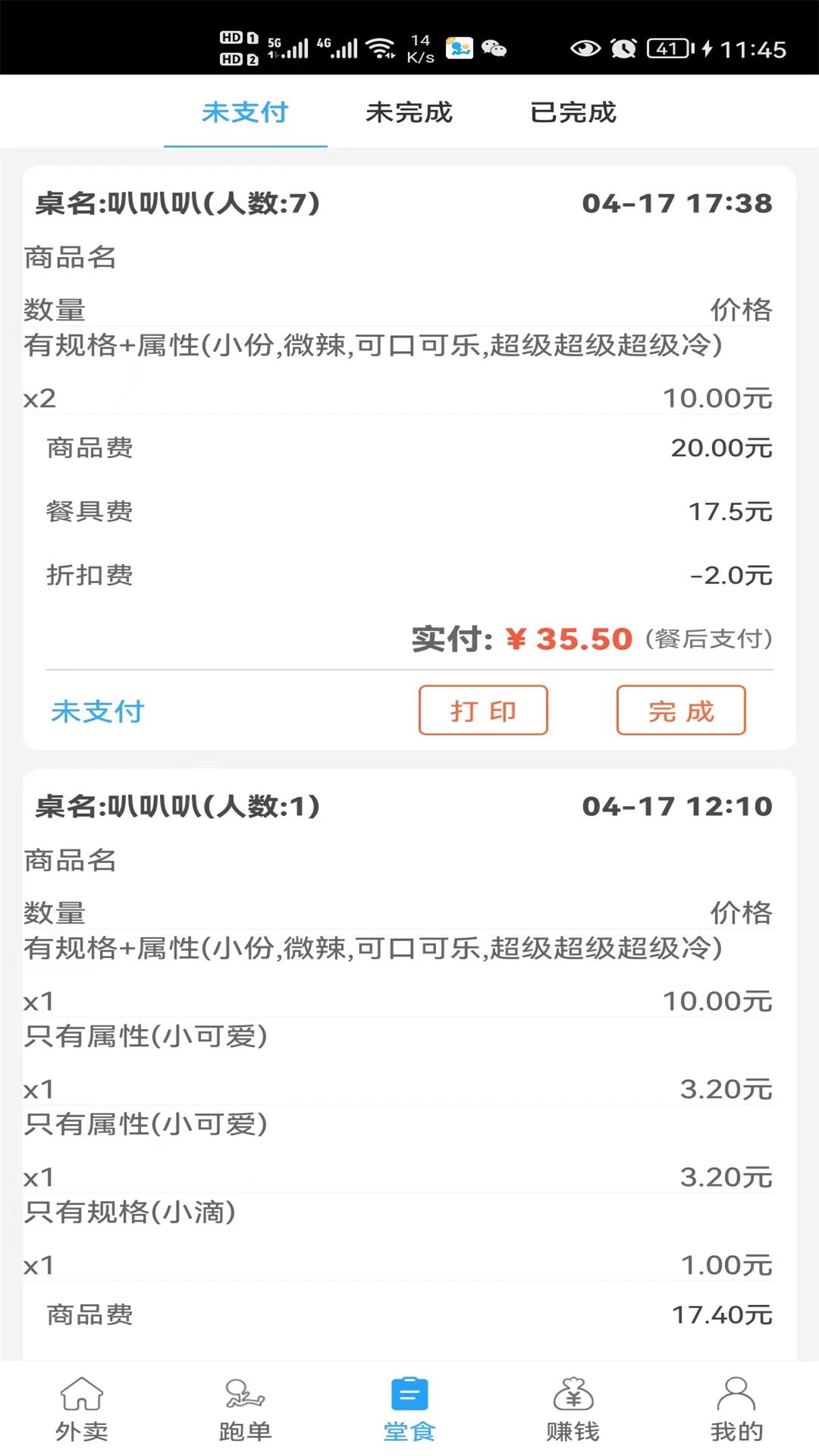Select the 跑单 delivery rider icon

pos(245,1407)
